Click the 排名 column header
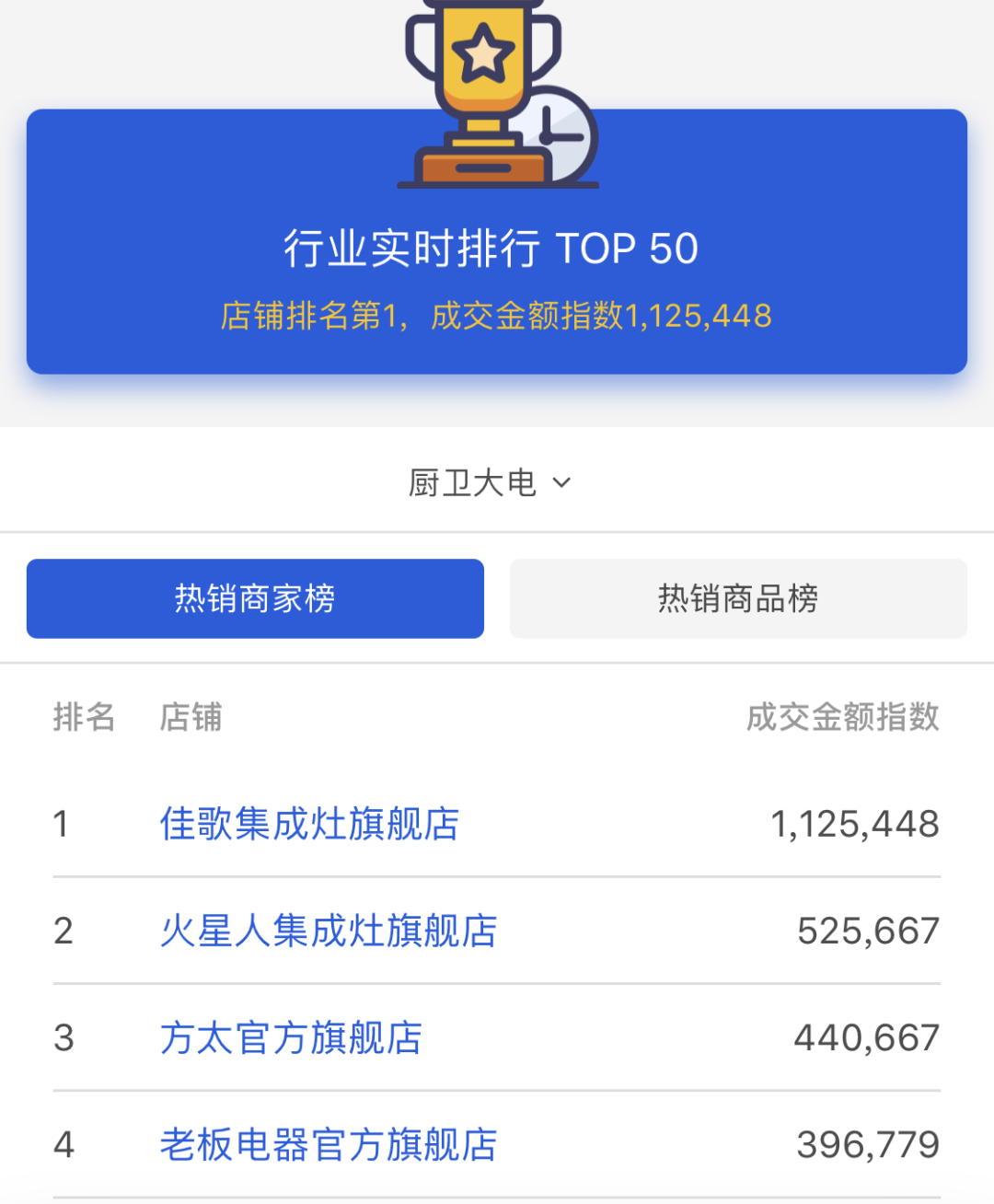Screen dimensions: 994x1204 tap(84, 718)
